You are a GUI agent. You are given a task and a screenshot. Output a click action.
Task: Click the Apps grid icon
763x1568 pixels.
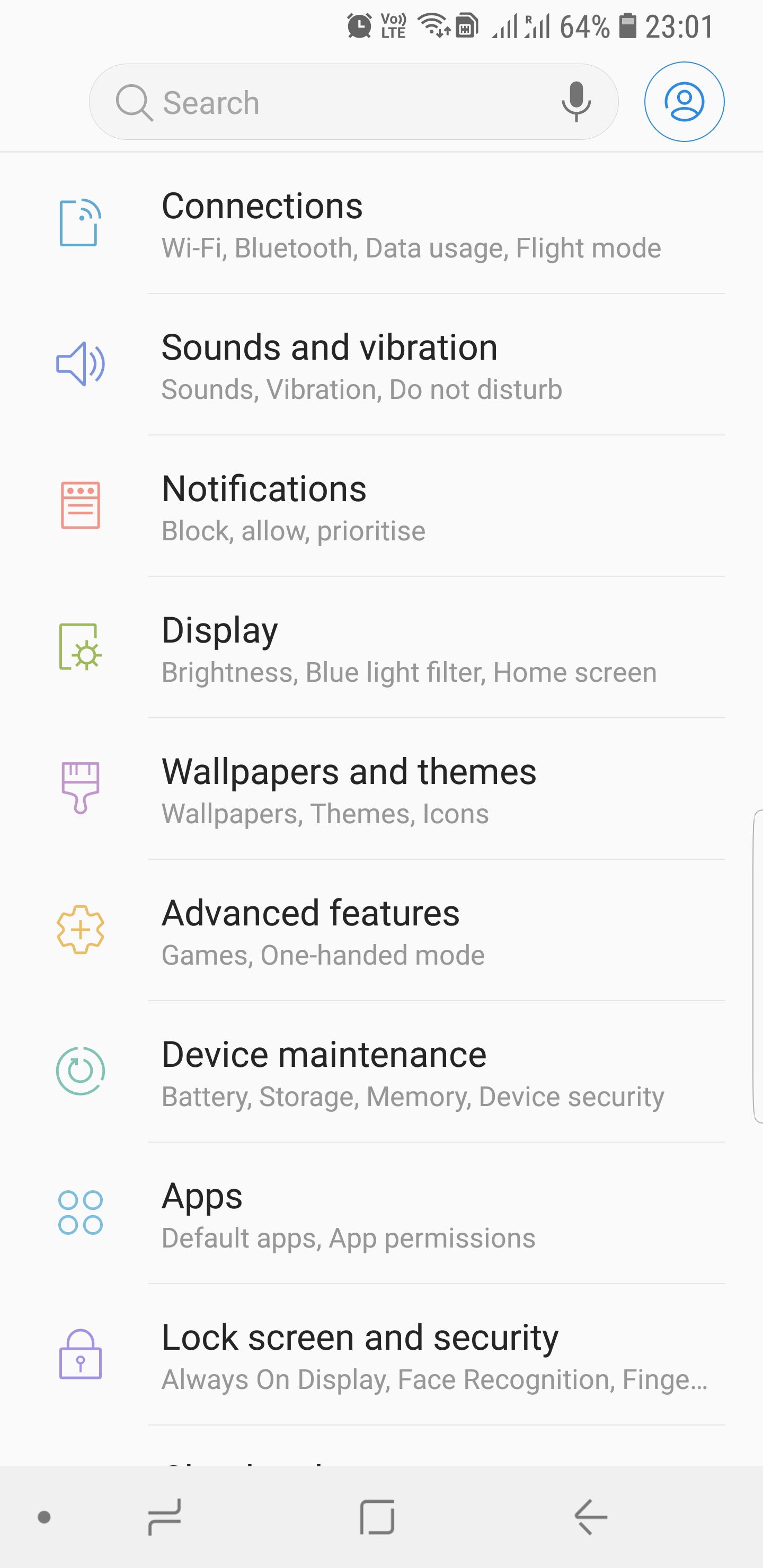(80, 1213)
